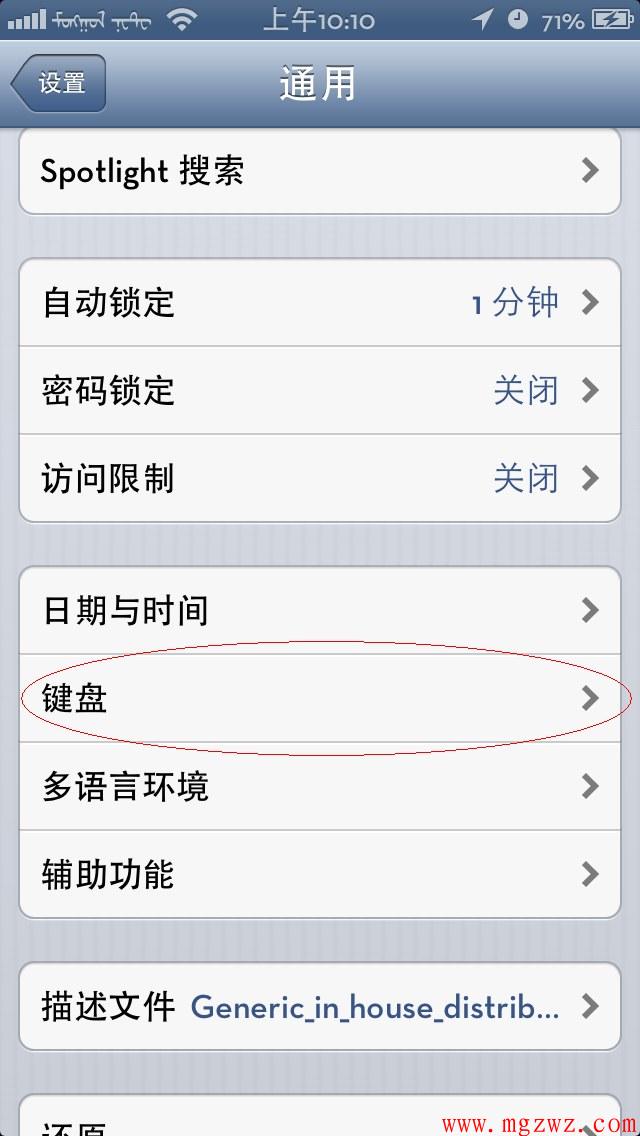
Task: Open 日期与时间 settings
Action: [x=320, y=610]
